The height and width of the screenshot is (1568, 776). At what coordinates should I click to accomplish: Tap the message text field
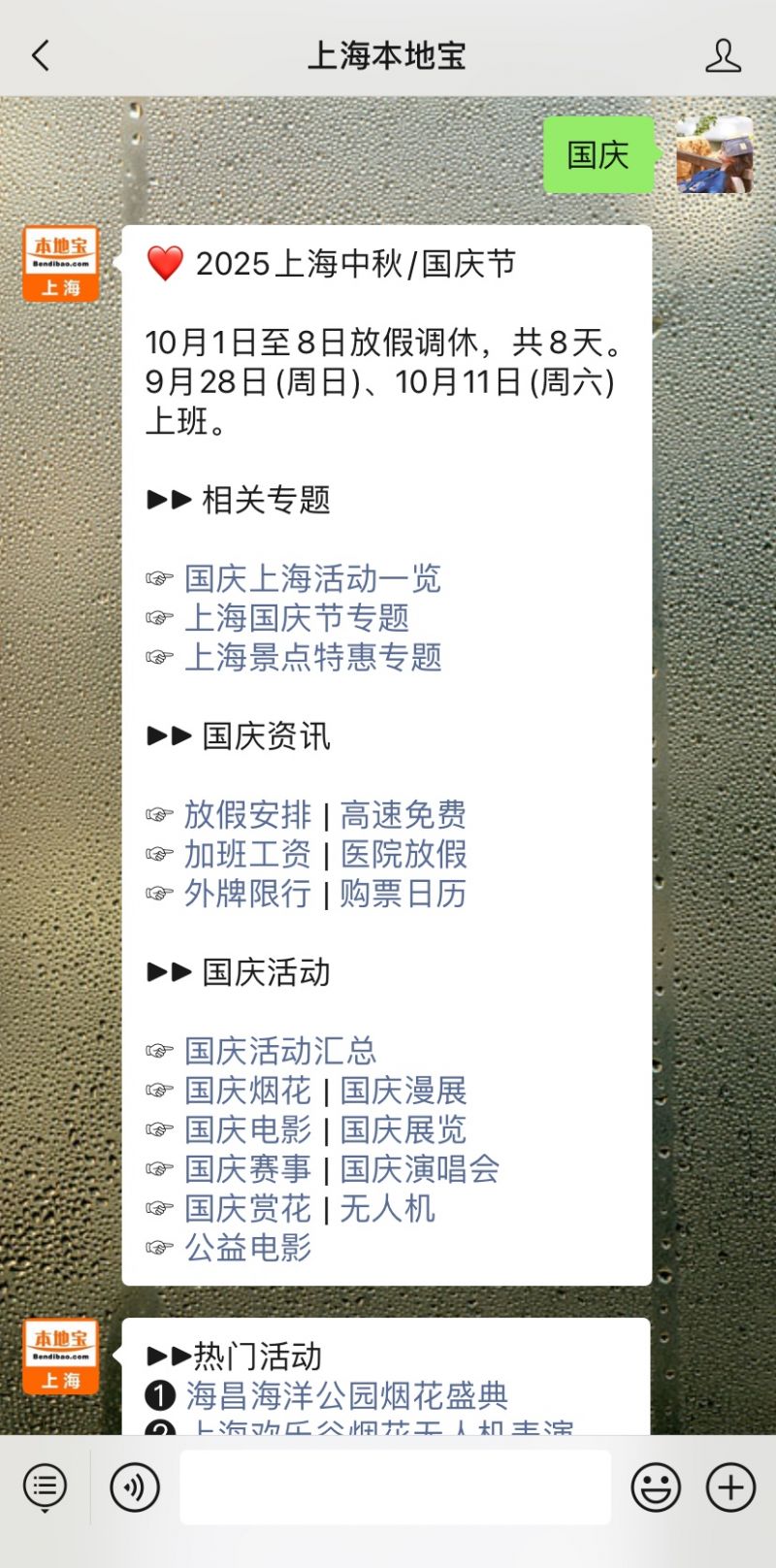(395, 1487)
